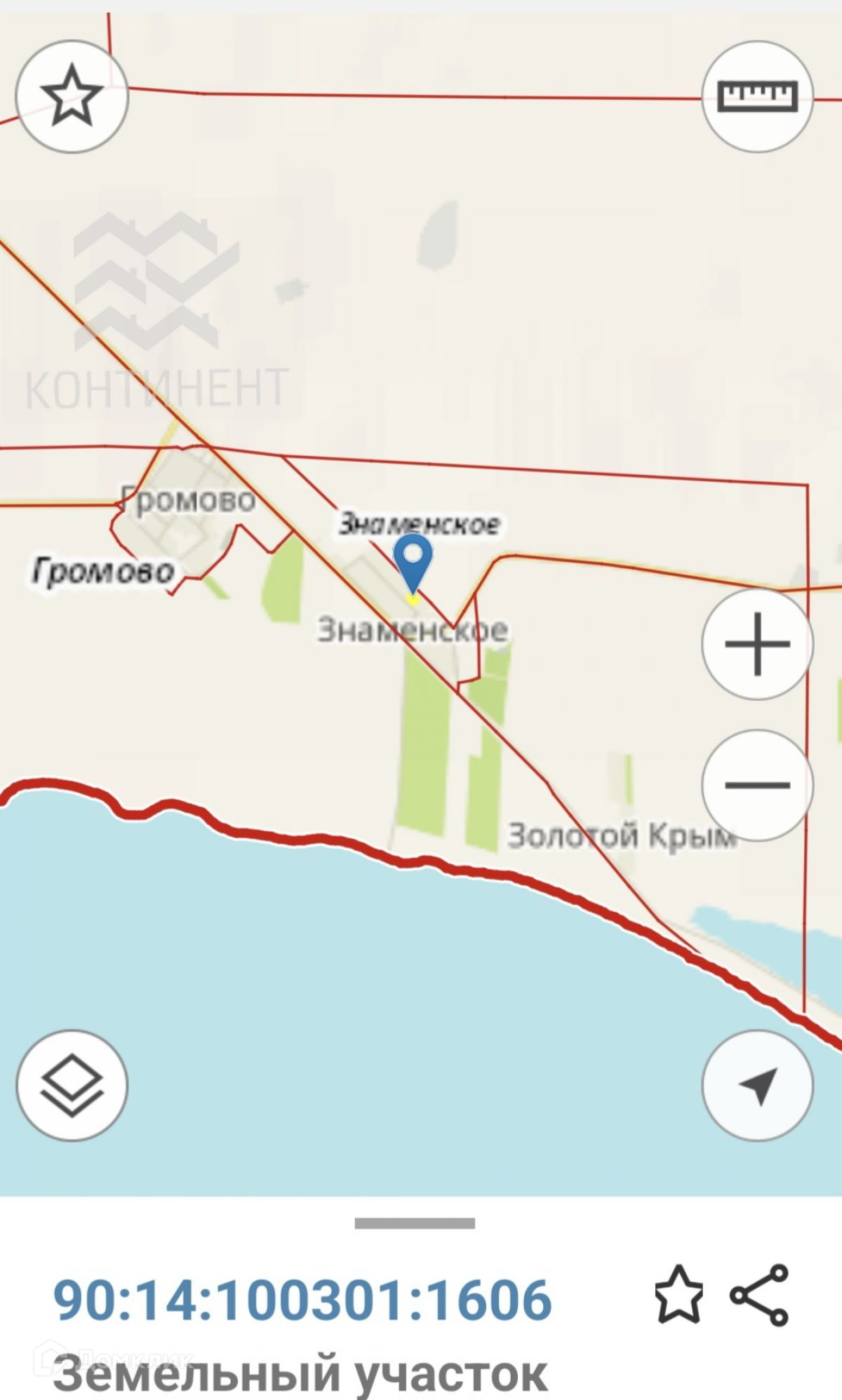This screenshot has height=1400, width=842.
Task: Add this land plot to favorites
Action: coord(679,1295)
